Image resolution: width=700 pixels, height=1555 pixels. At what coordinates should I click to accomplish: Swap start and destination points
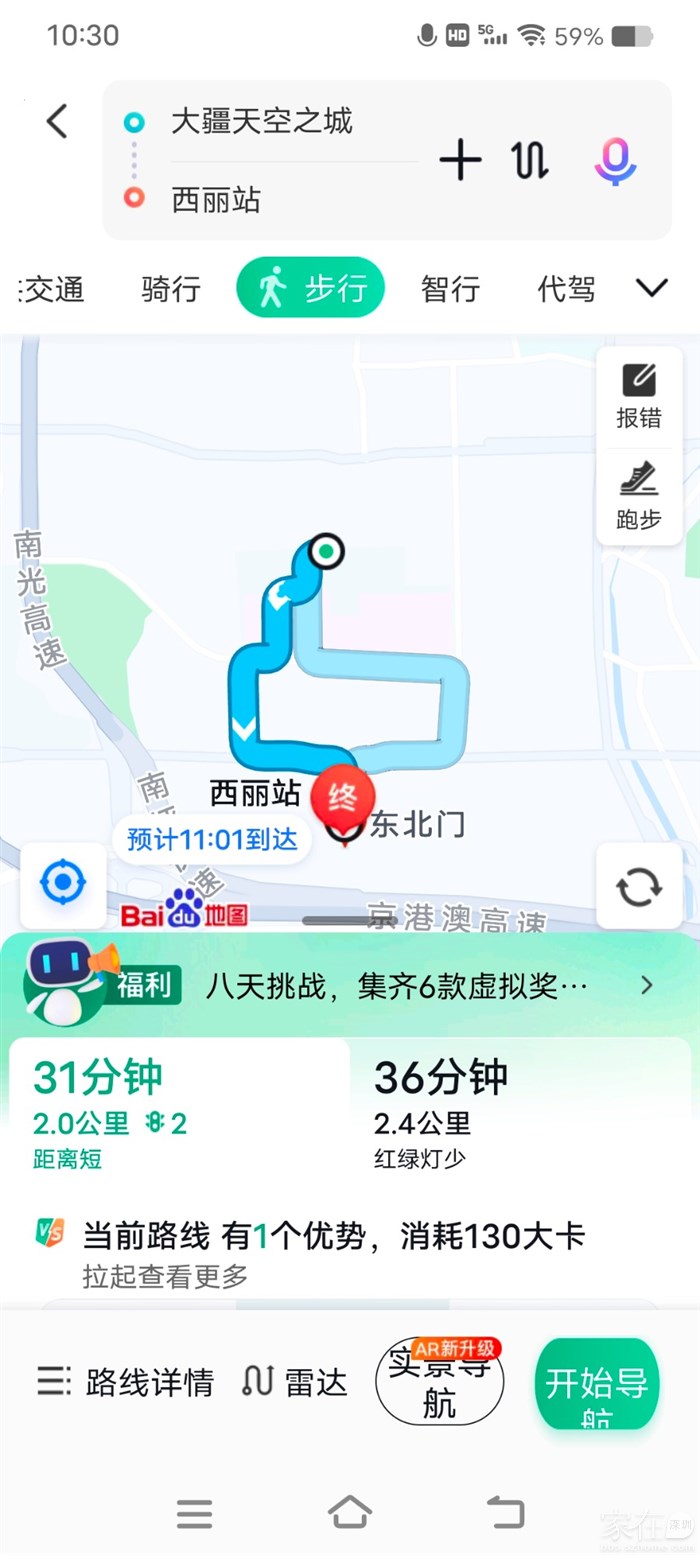click(x=531, y=161)
